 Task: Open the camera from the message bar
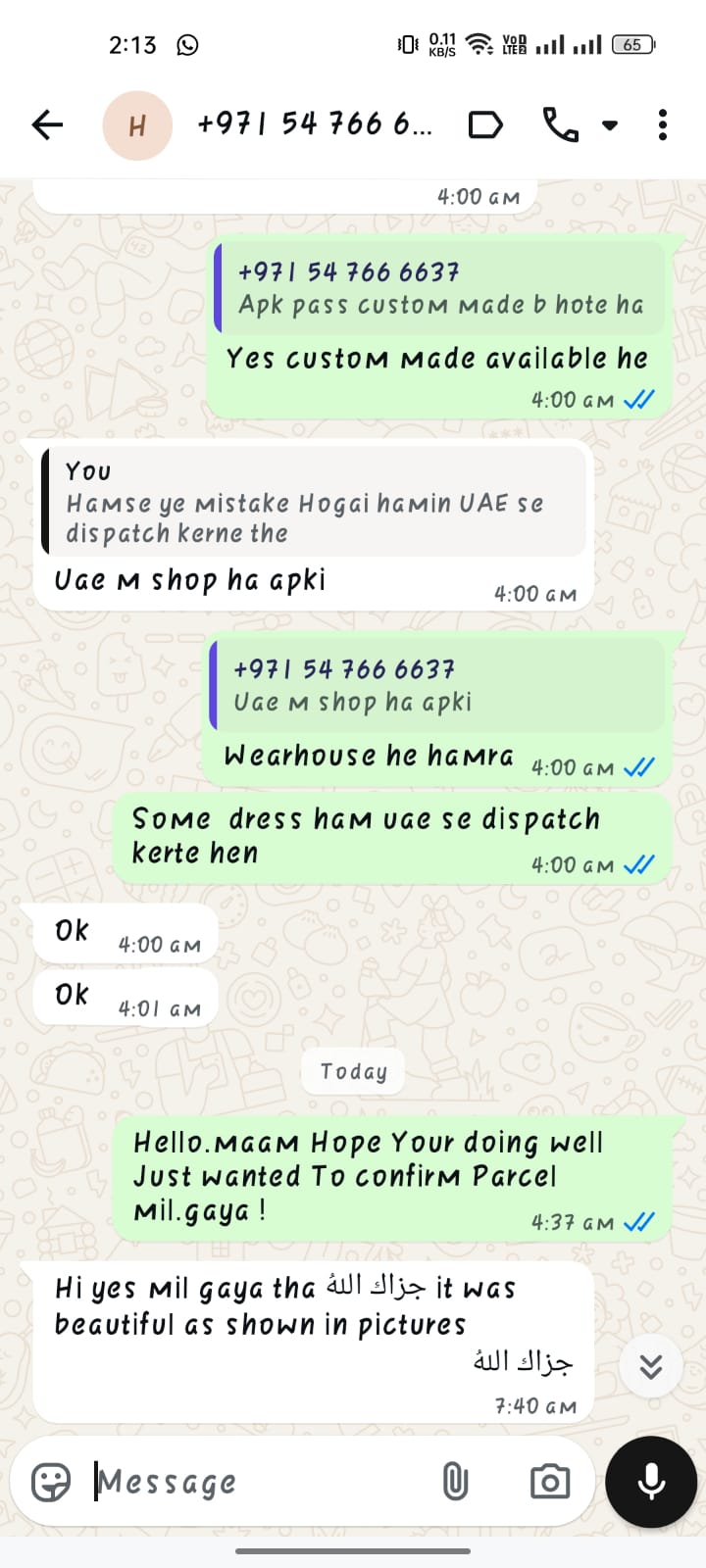click(x=549, y=1482)
